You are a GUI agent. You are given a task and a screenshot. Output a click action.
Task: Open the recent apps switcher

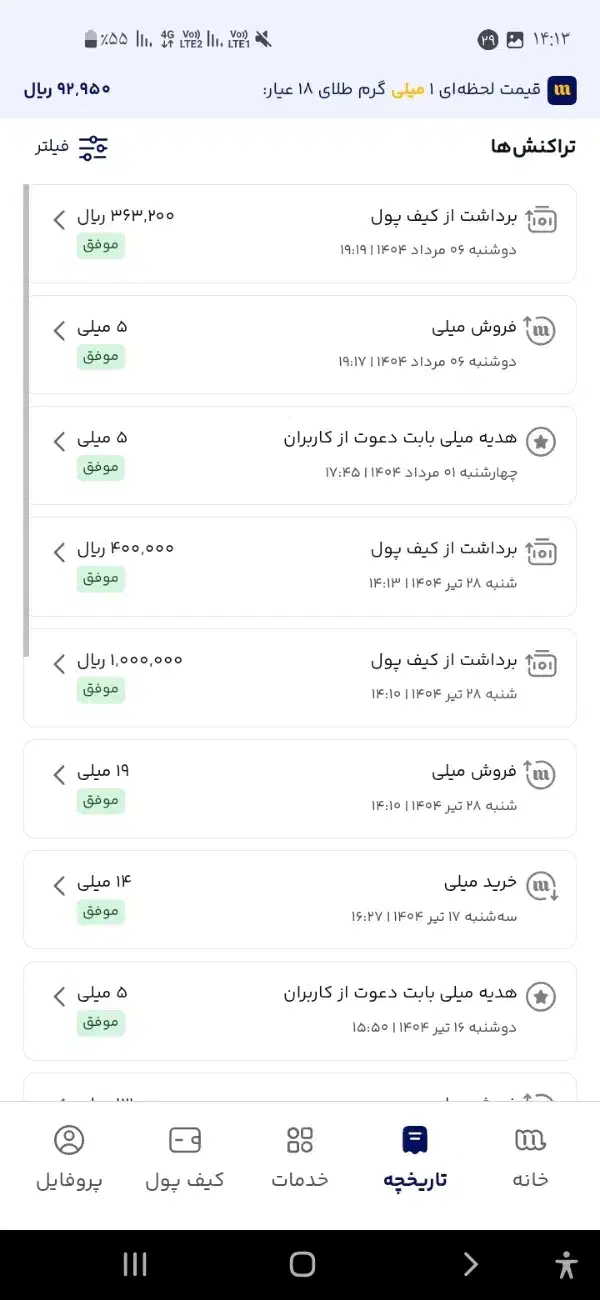click(x=135, y=1265)
